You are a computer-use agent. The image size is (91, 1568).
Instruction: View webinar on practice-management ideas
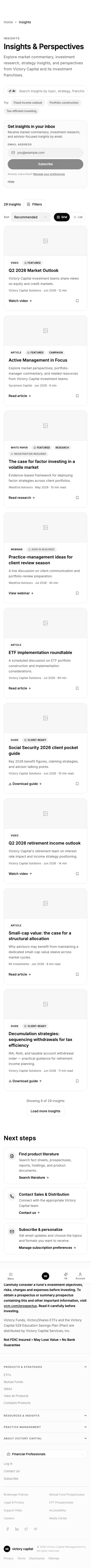pos(21,593)
